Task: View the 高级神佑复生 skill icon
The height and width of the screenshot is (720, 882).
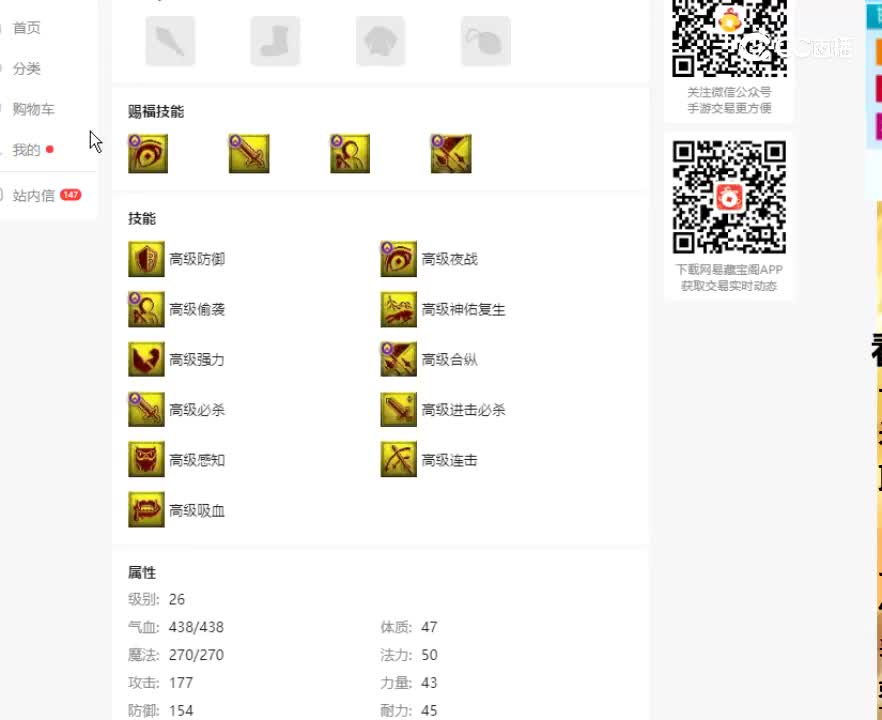Action: 398,309
